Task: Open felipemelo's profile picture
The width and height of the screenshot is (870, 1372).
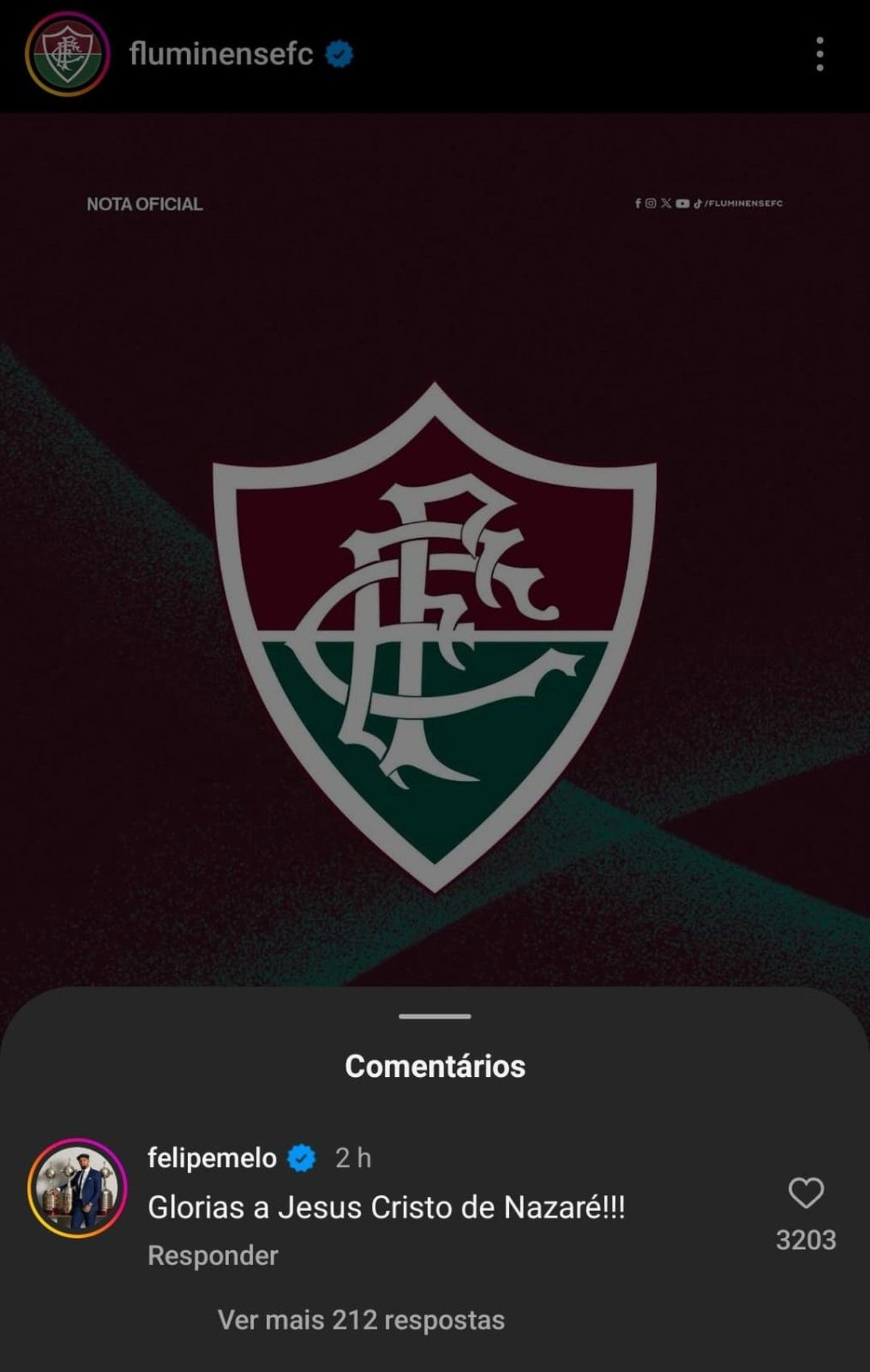Action: [x=77, y=1188]
